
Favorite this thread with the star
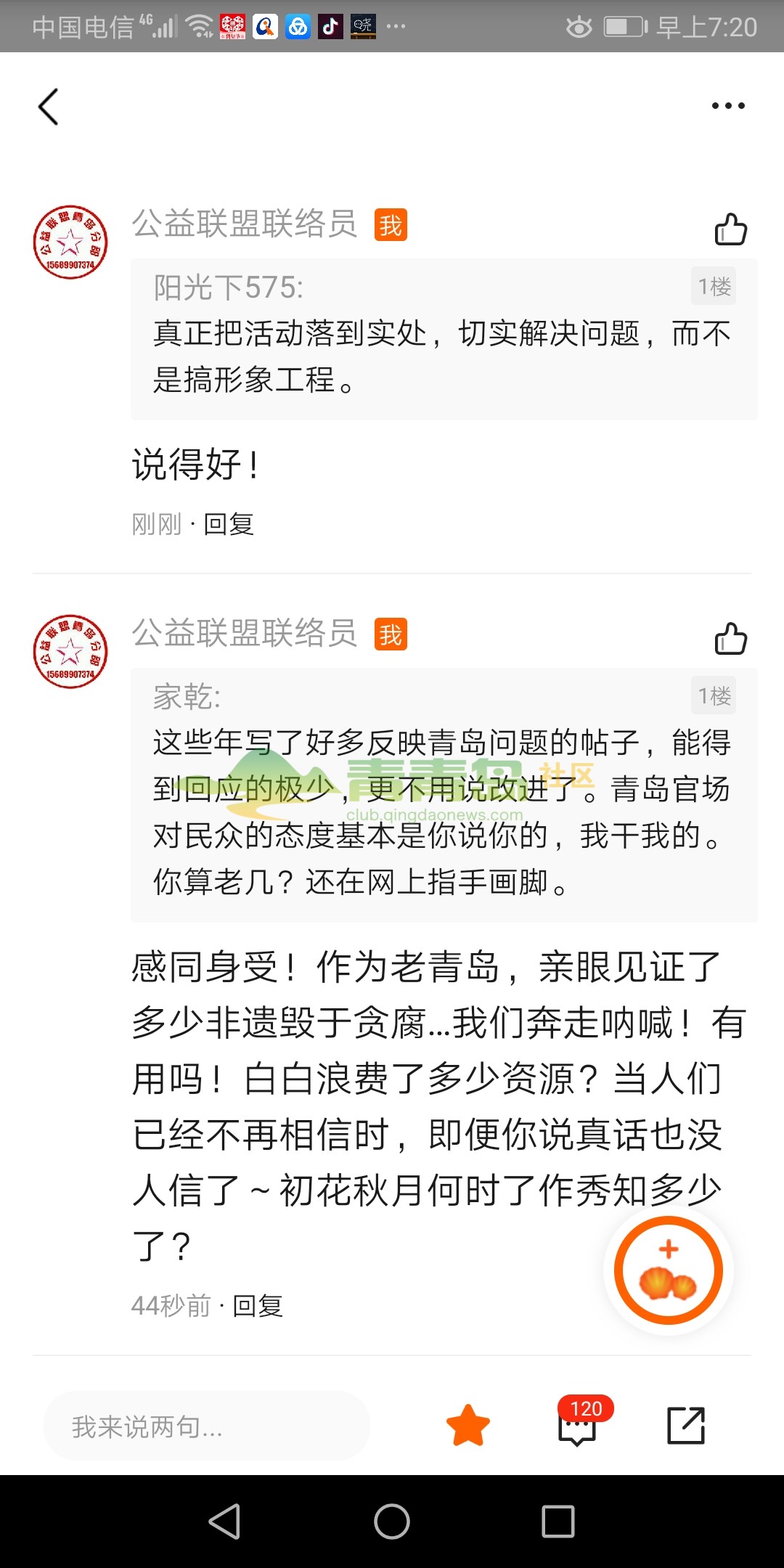467,1425
